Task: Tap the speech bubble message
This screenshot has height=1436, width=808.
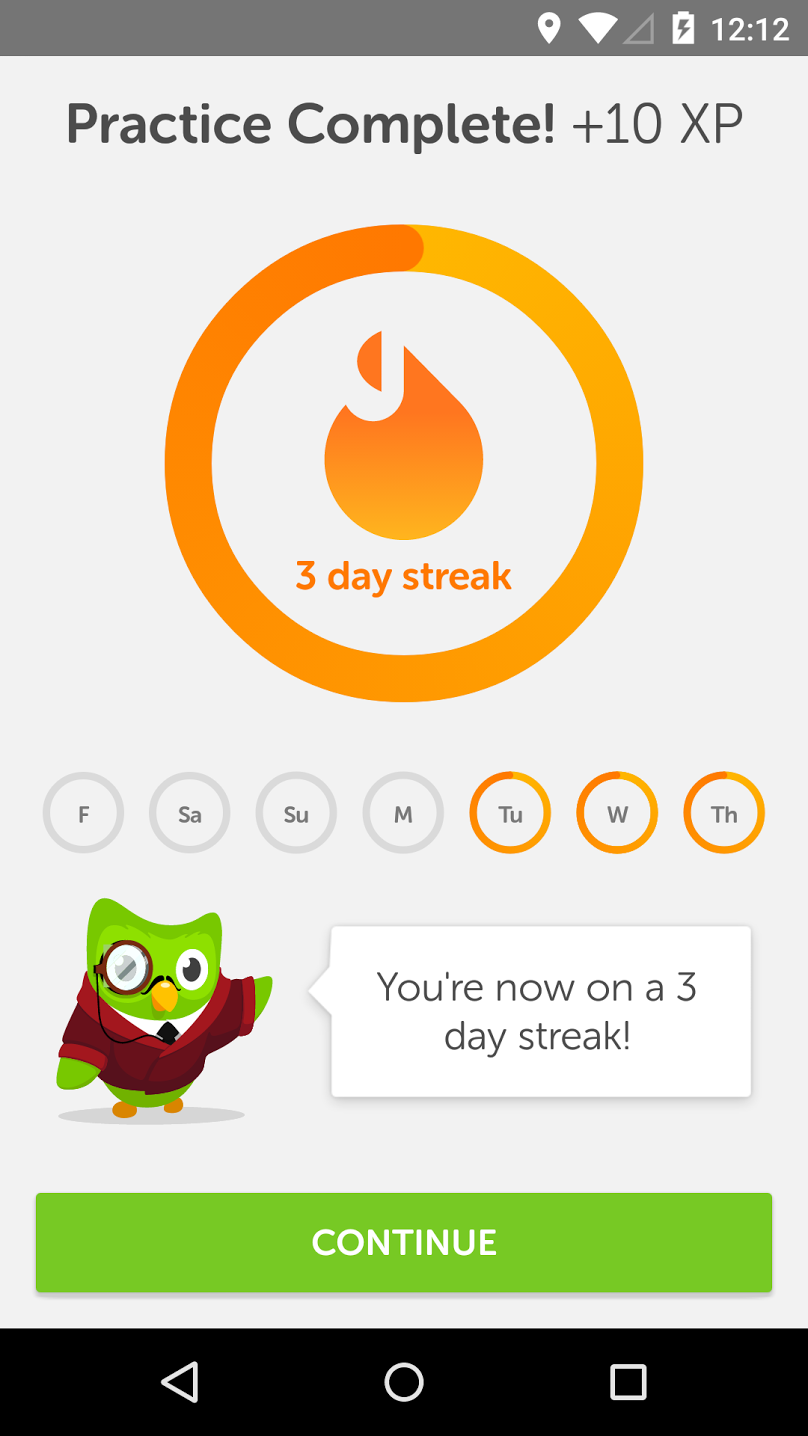Action: tap(540, 1010)
